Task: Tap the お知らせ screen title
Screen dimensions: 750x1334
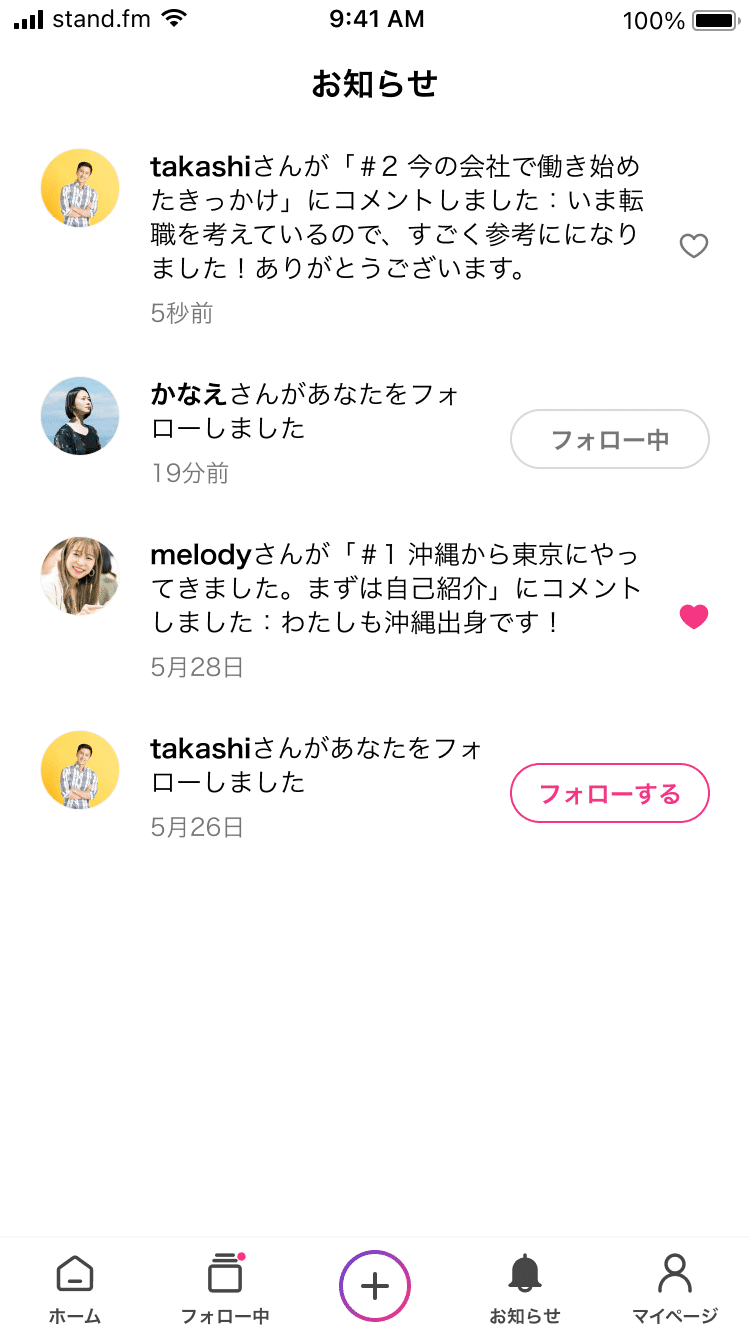Action: 375,84
